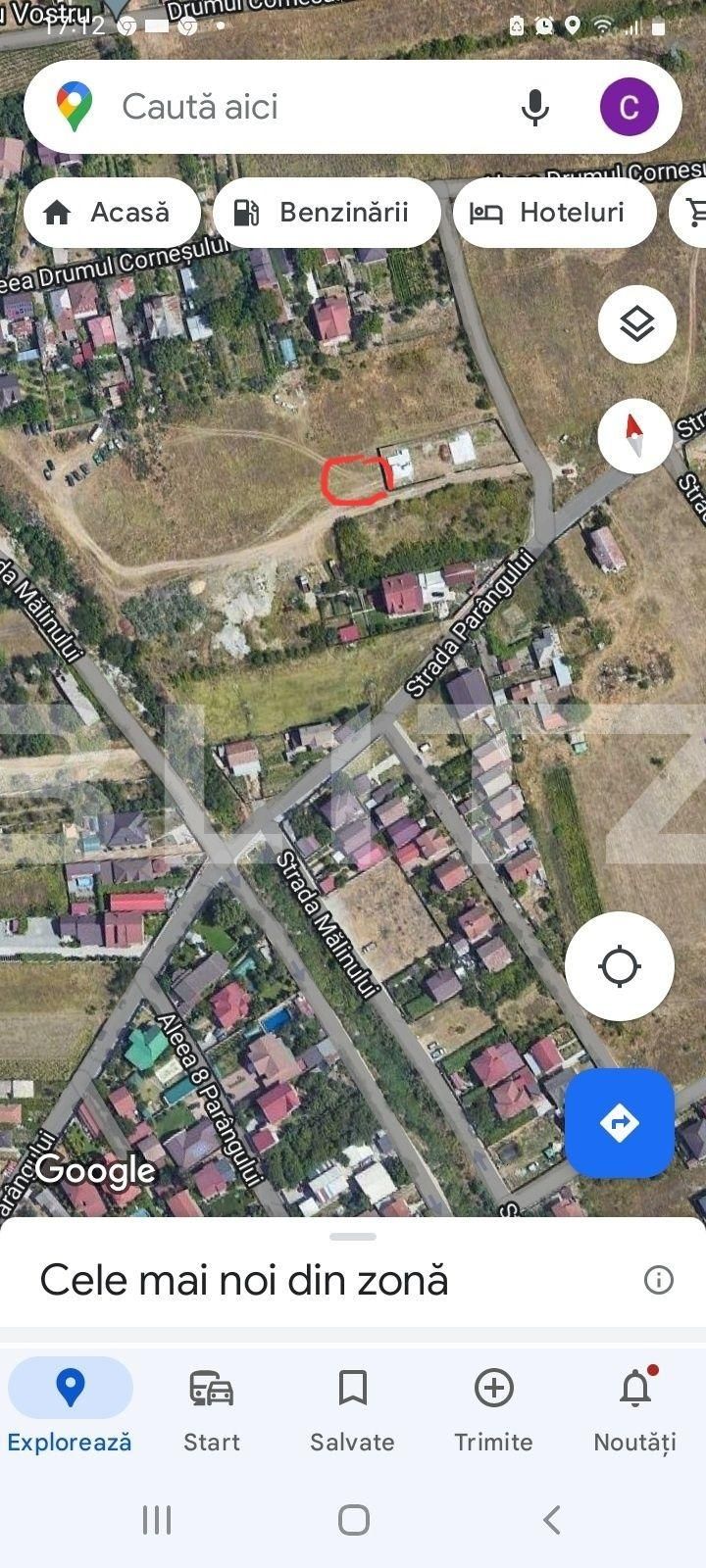Expand the bottom sheet drag handle
706x1568 pixels.
pyautogui.click(x=352, y=1237)
